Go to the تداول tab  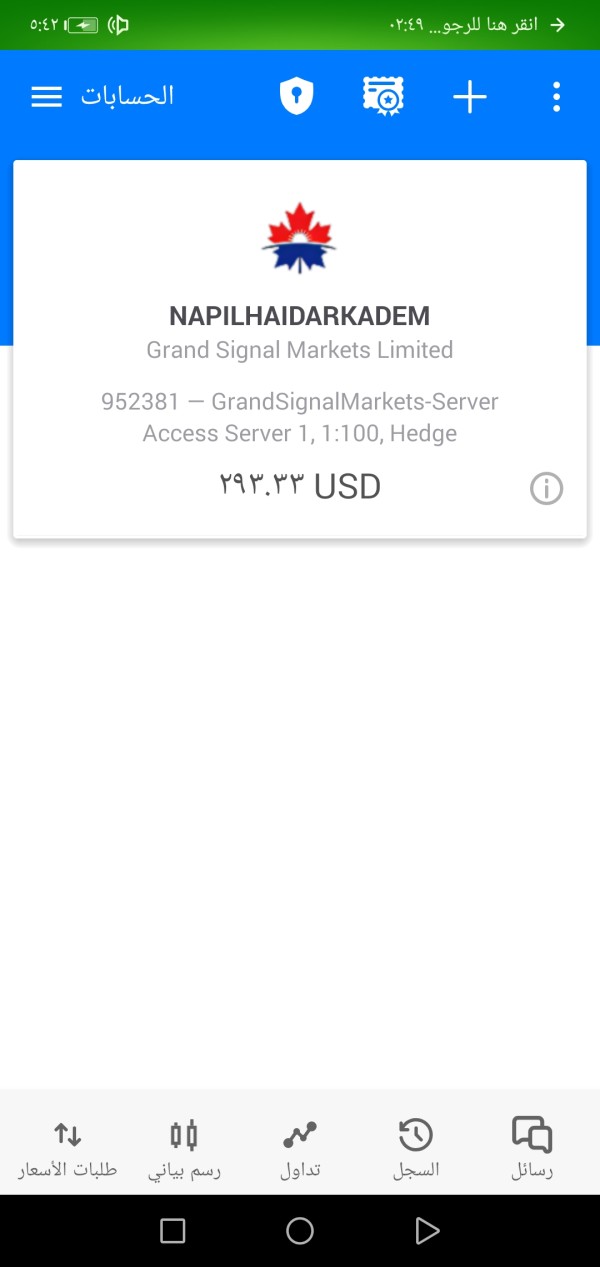[x=300, y=1147]
